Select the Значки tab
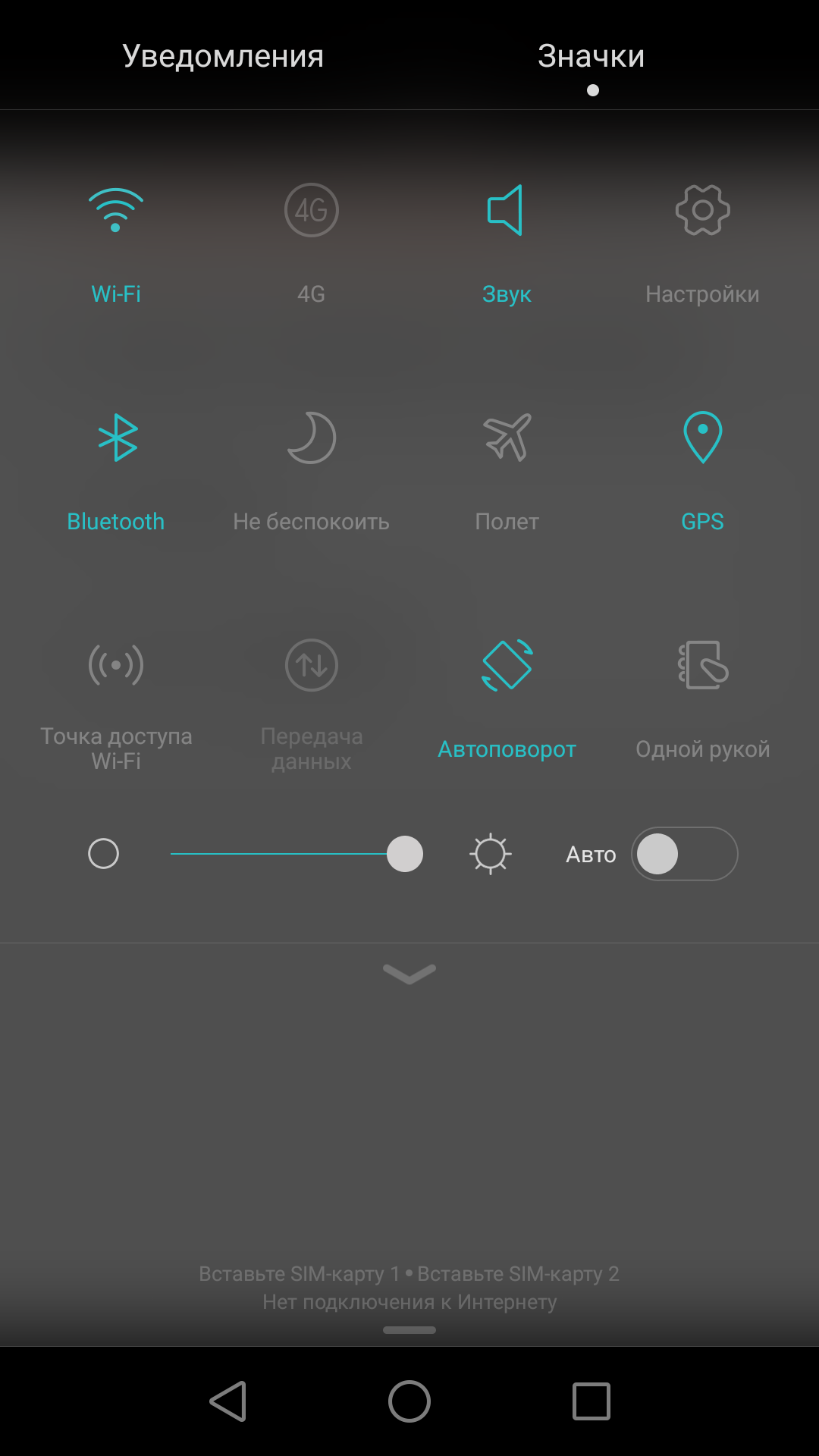This screenshot has width=819, height=1456. pyautogui.click(x=591, y=56)
